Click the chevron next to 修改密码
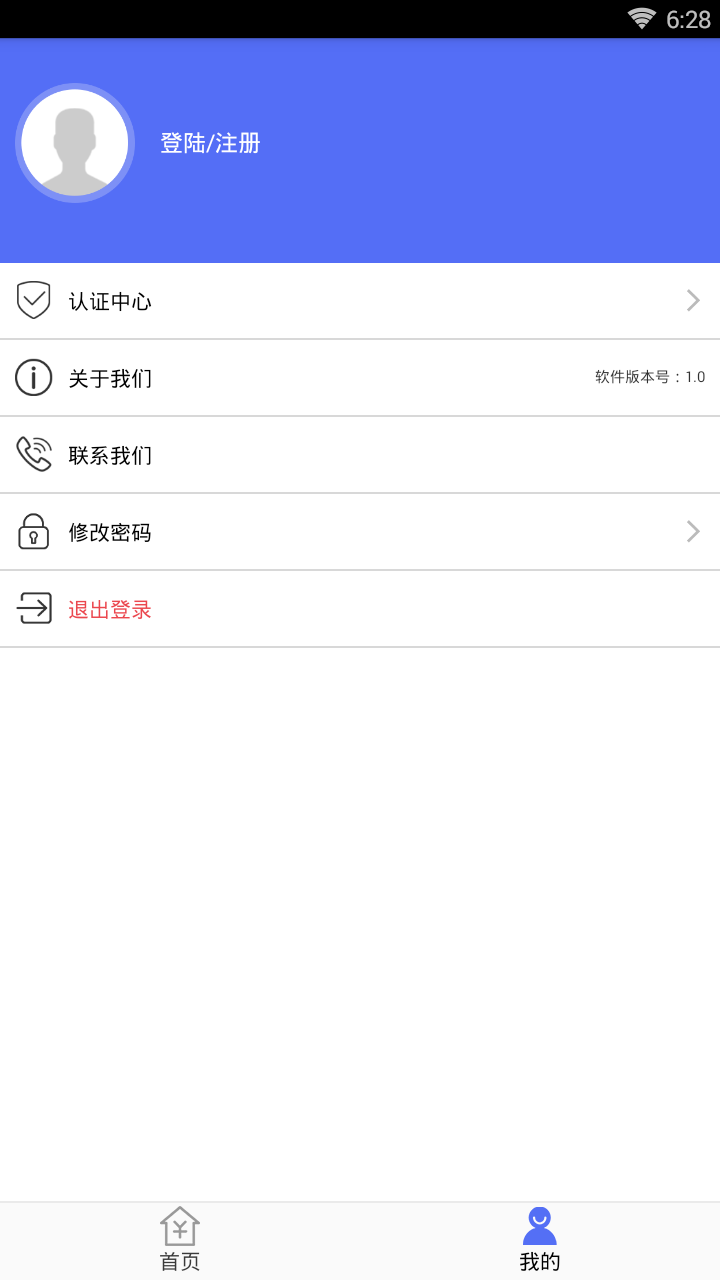This screenshot has width=720, height=1280. point(692,531)
